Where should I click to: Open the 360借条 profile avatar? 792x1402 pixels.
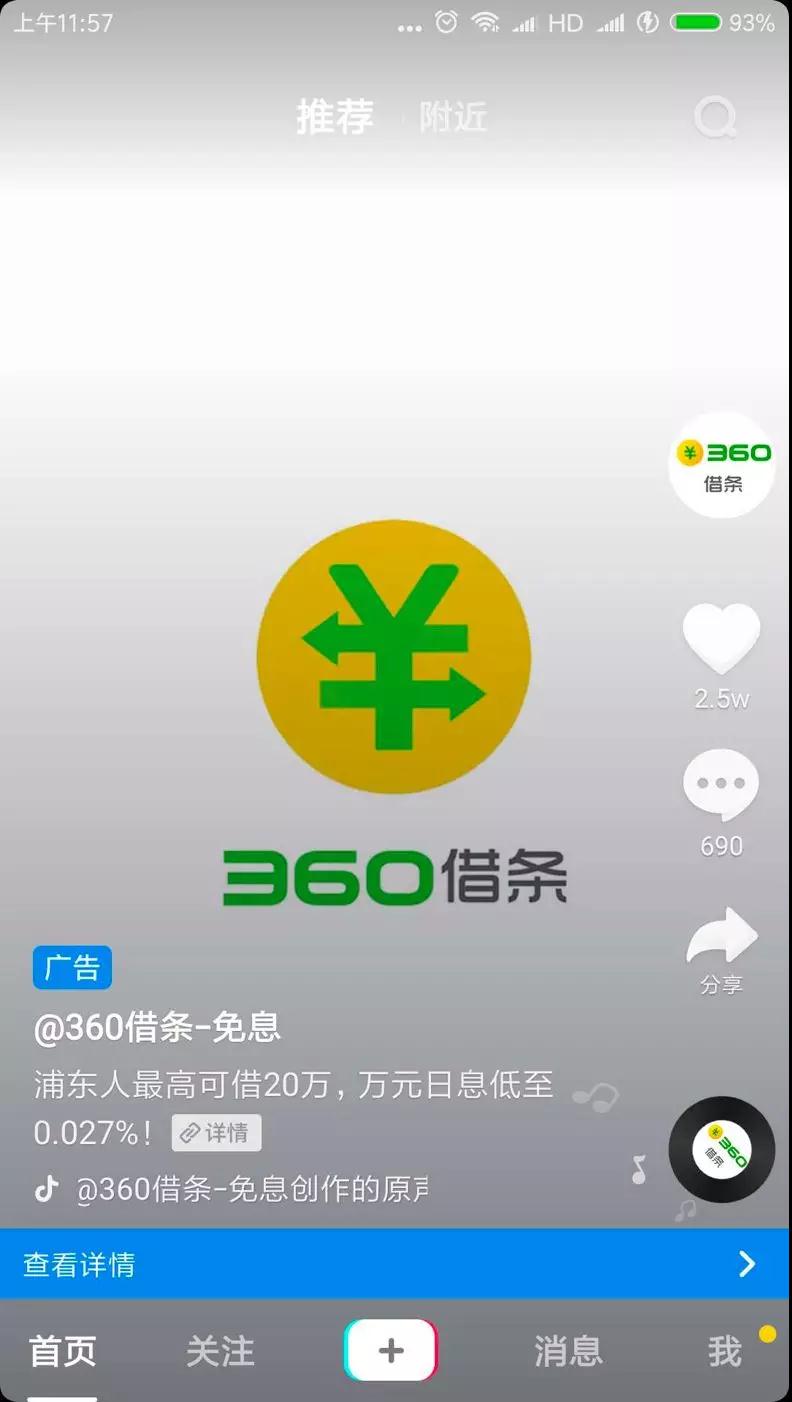click(722, 465)
